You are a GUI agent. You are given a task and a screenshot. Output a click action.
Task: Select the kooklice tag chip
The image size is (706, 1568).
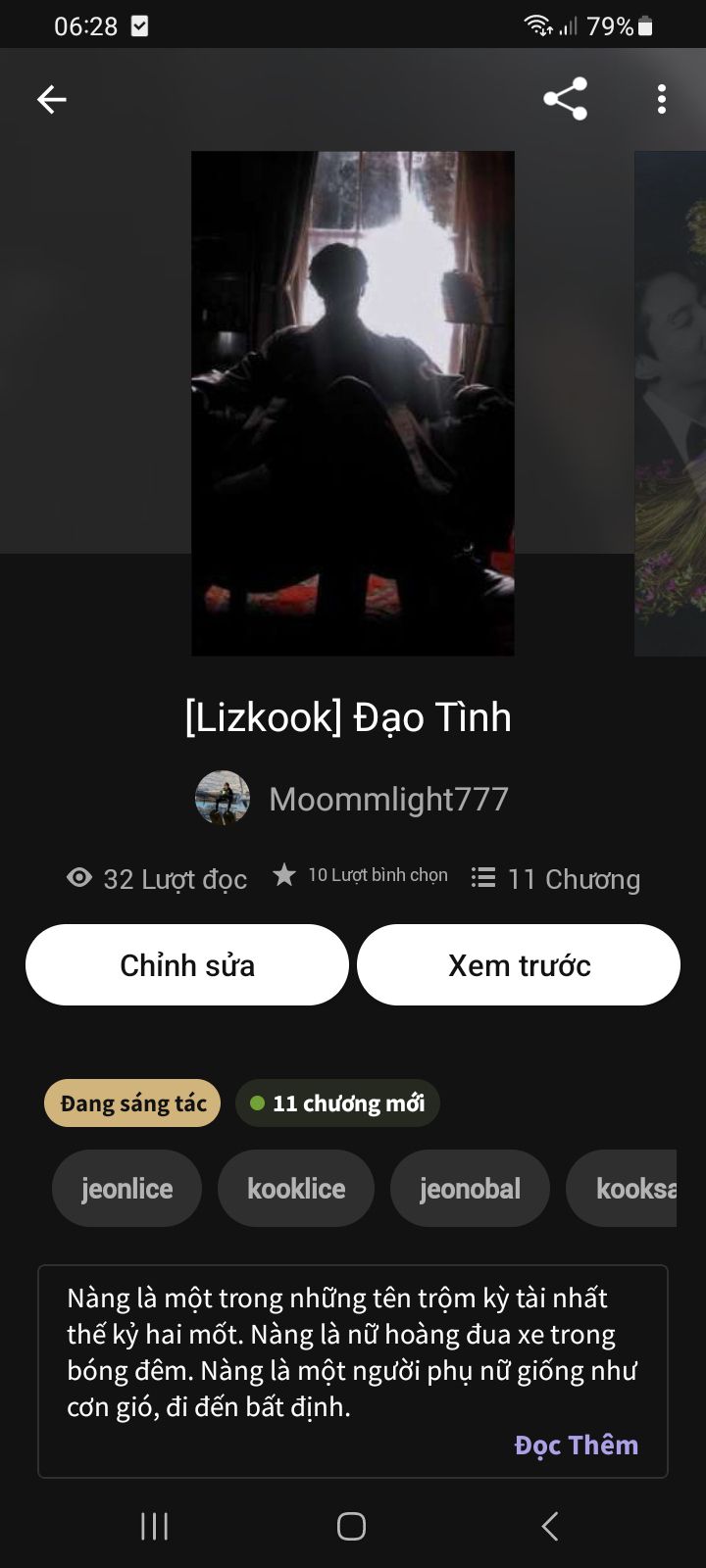click(296, 1189)
